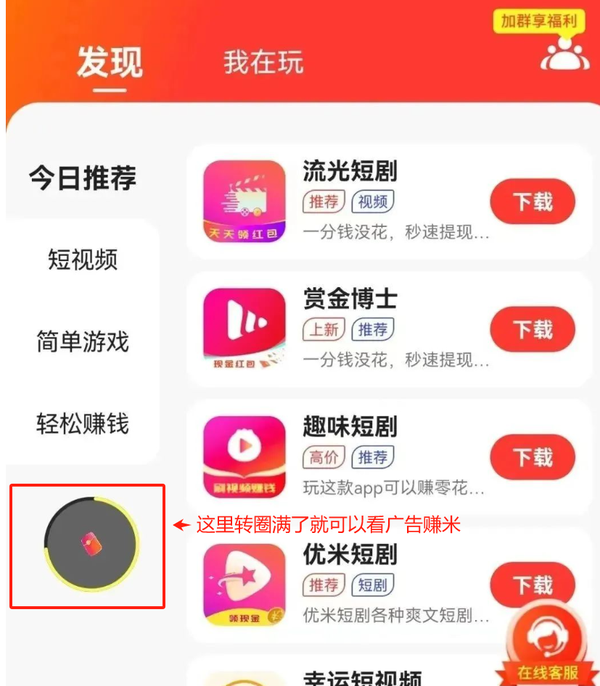
Task: Open the 趣味短剧 app icon
Action: [244, 457]
